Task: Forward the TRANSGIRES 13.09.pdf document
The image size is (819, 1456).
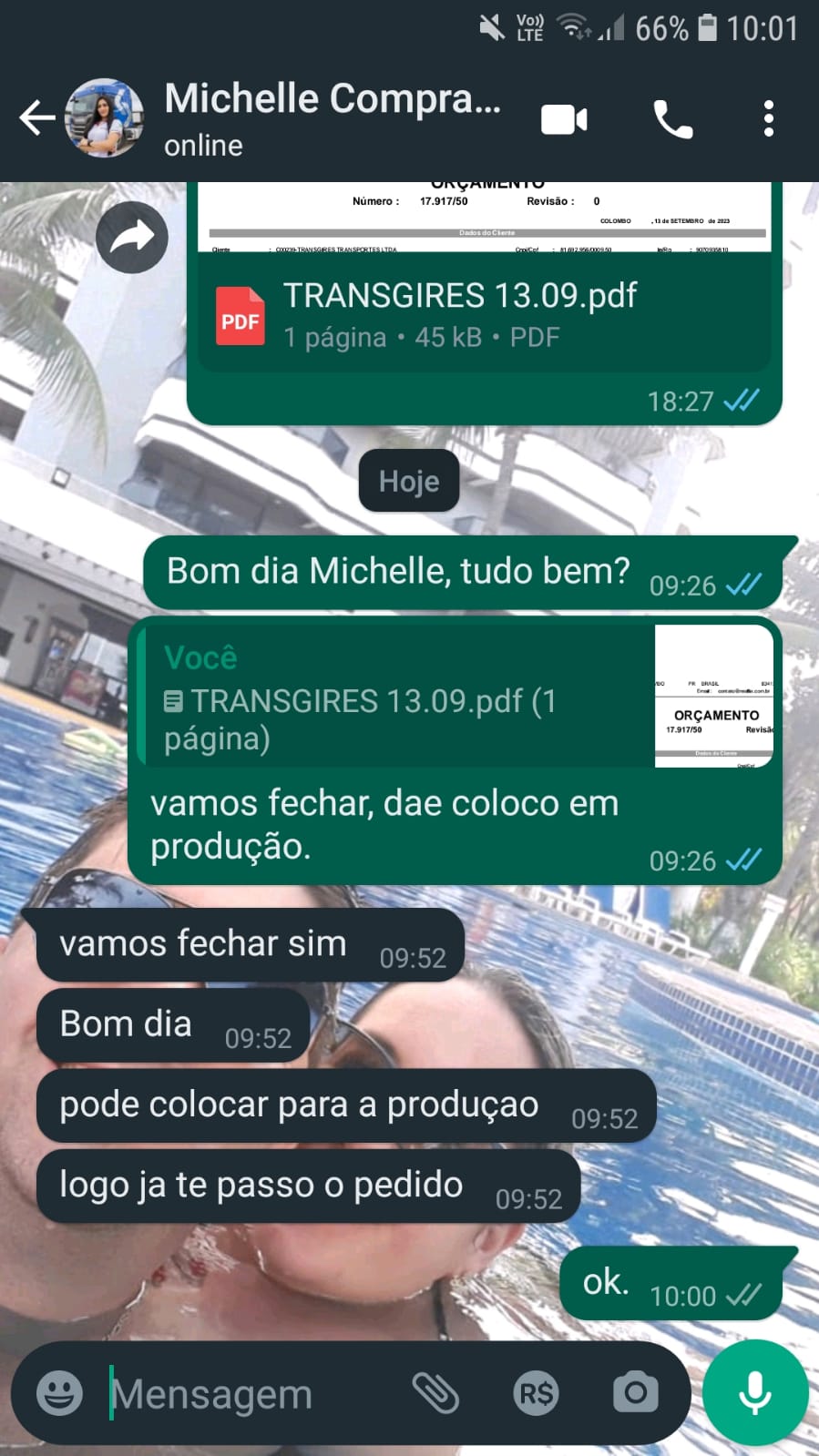Action: pos(132,239)
